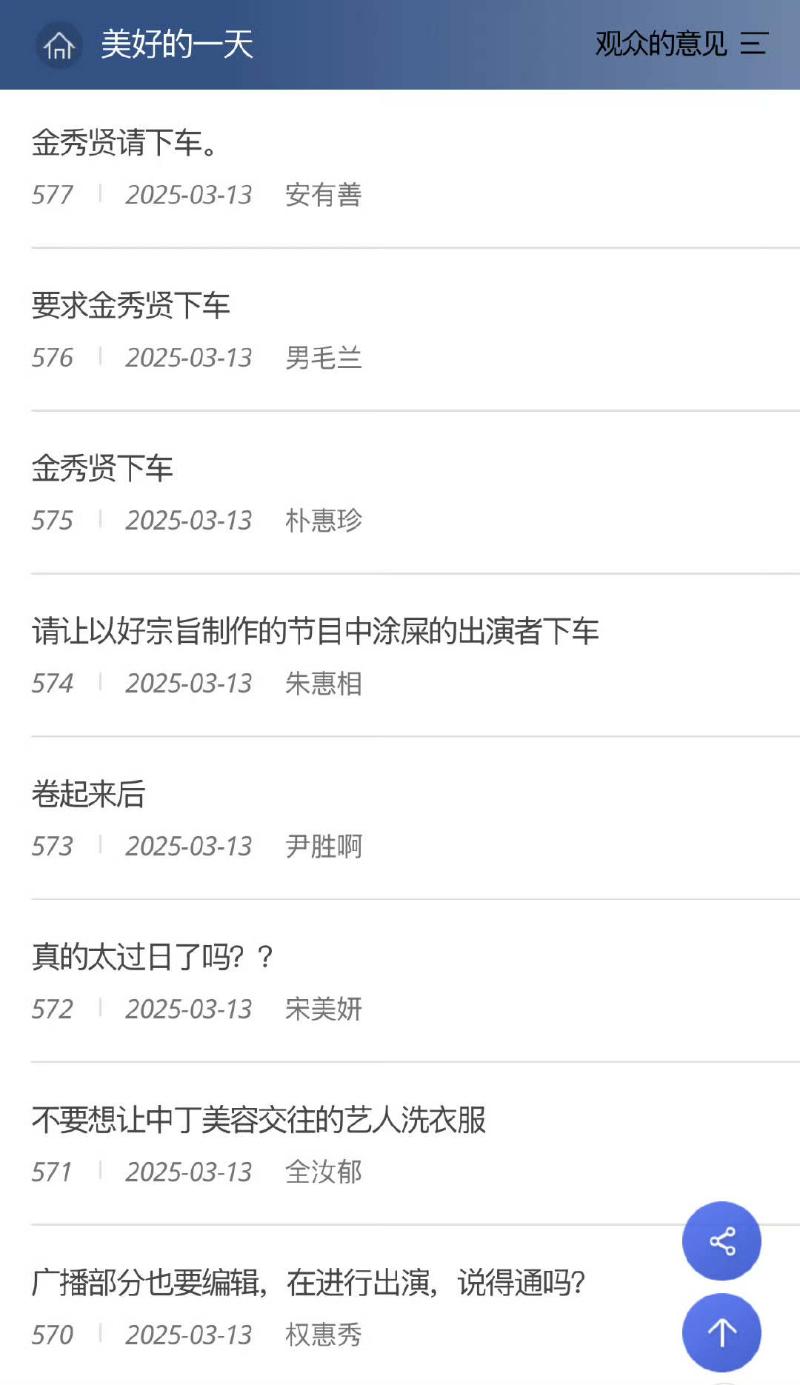Open post 574 by 朱惠相
This screenshot has height=1385, width=800.
click(315, 631)
